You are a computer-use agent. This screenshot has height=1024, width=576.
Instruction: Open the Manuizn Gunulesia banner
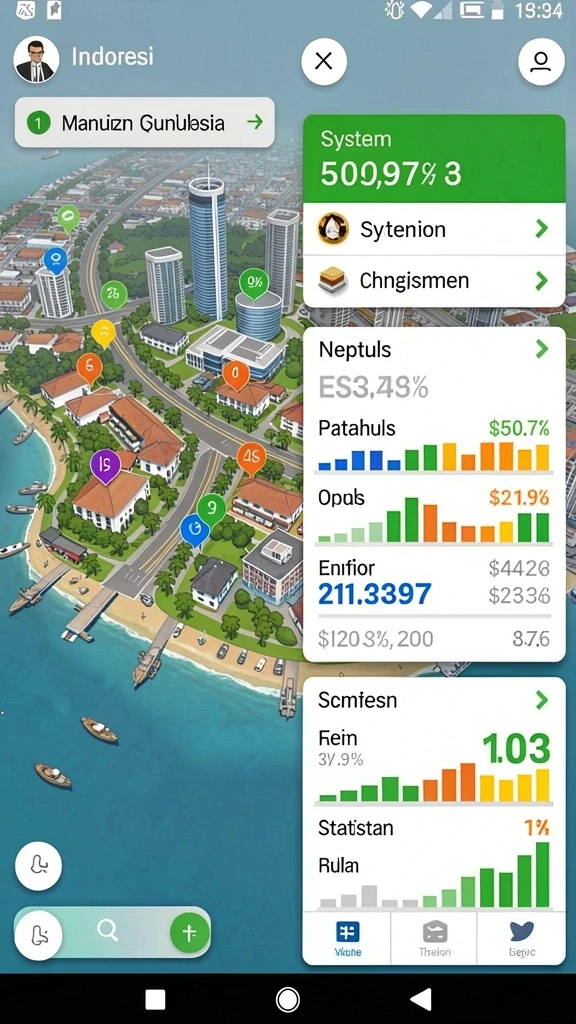pyautogui.click(x=144, y=122)
